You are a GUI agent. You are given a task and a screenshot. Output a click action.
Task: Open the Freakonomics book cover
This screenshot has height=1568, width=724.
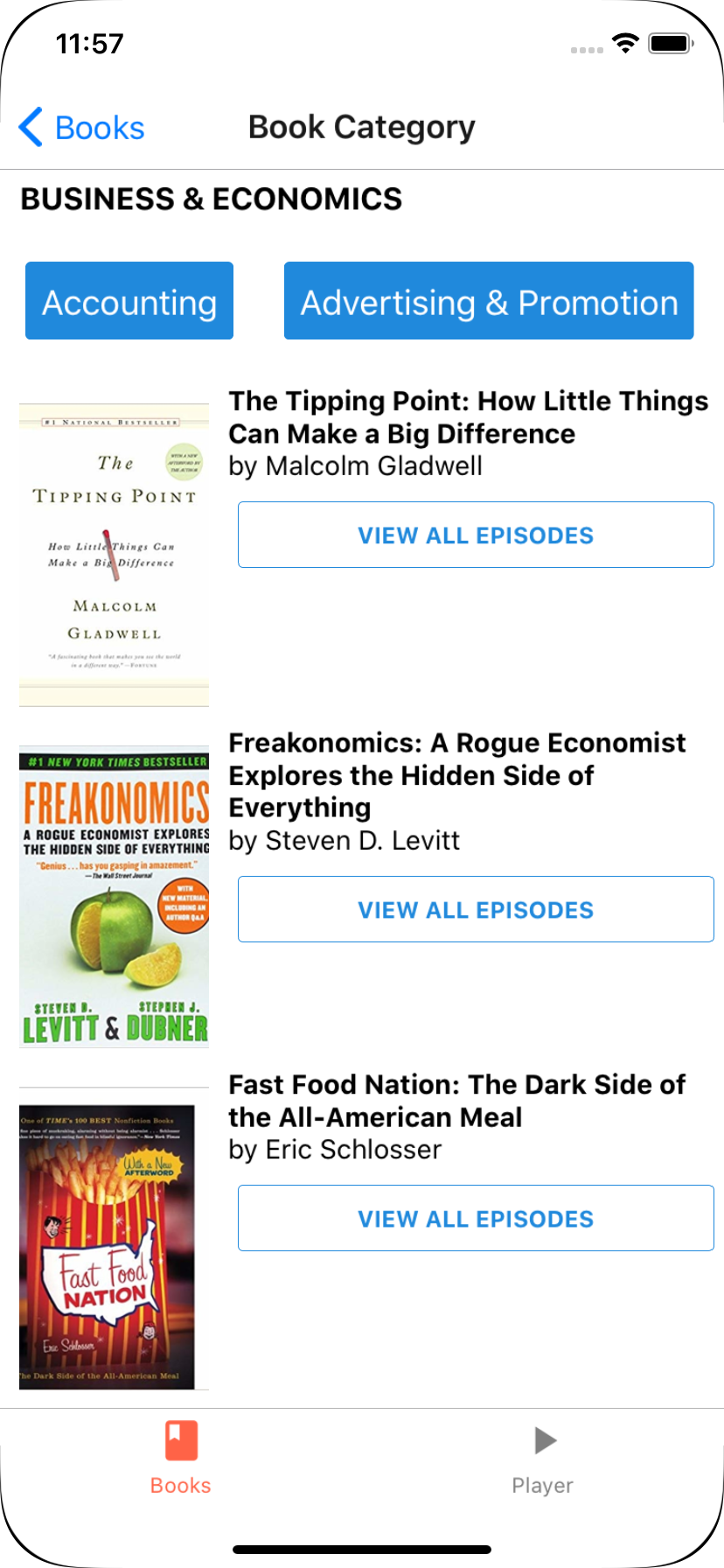114,896
